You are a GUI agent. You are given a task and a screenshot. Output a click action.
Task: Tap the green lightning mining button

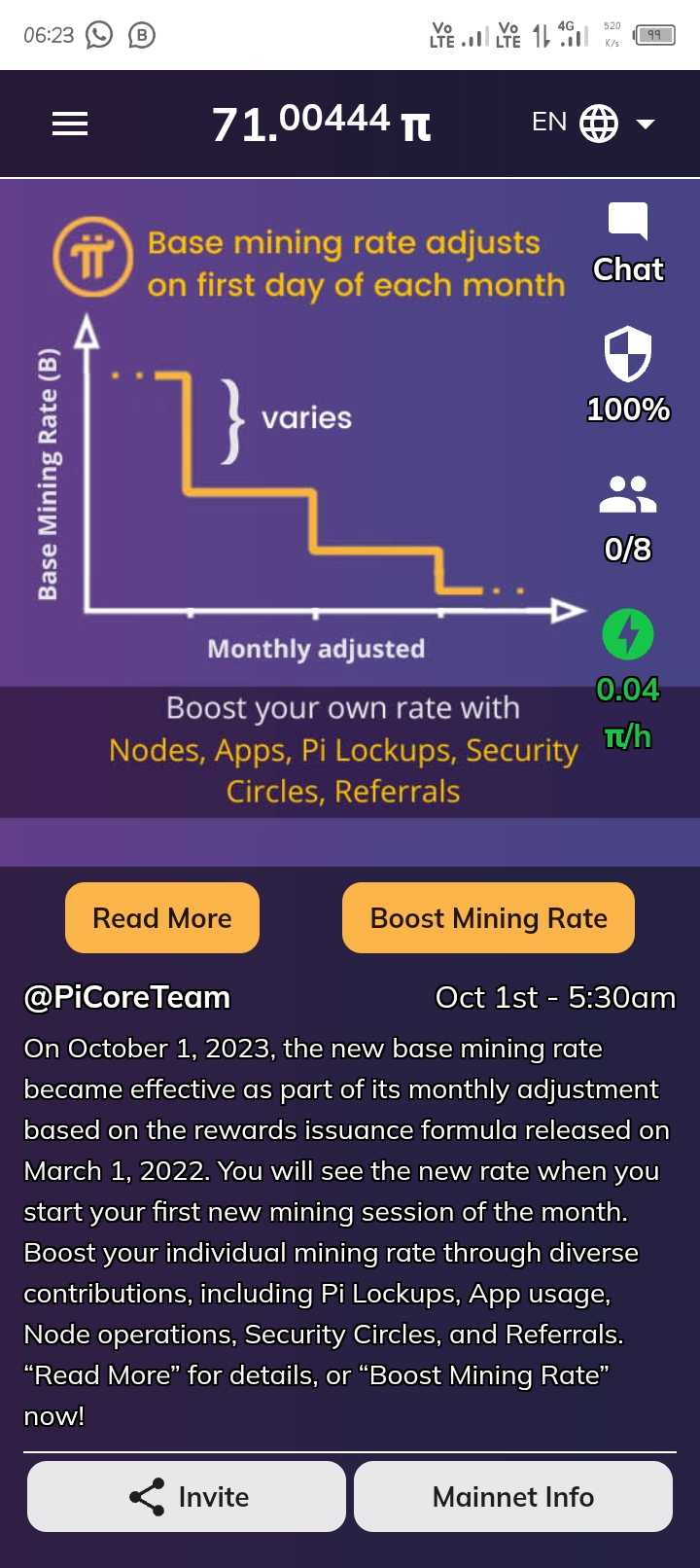point(628,634)
